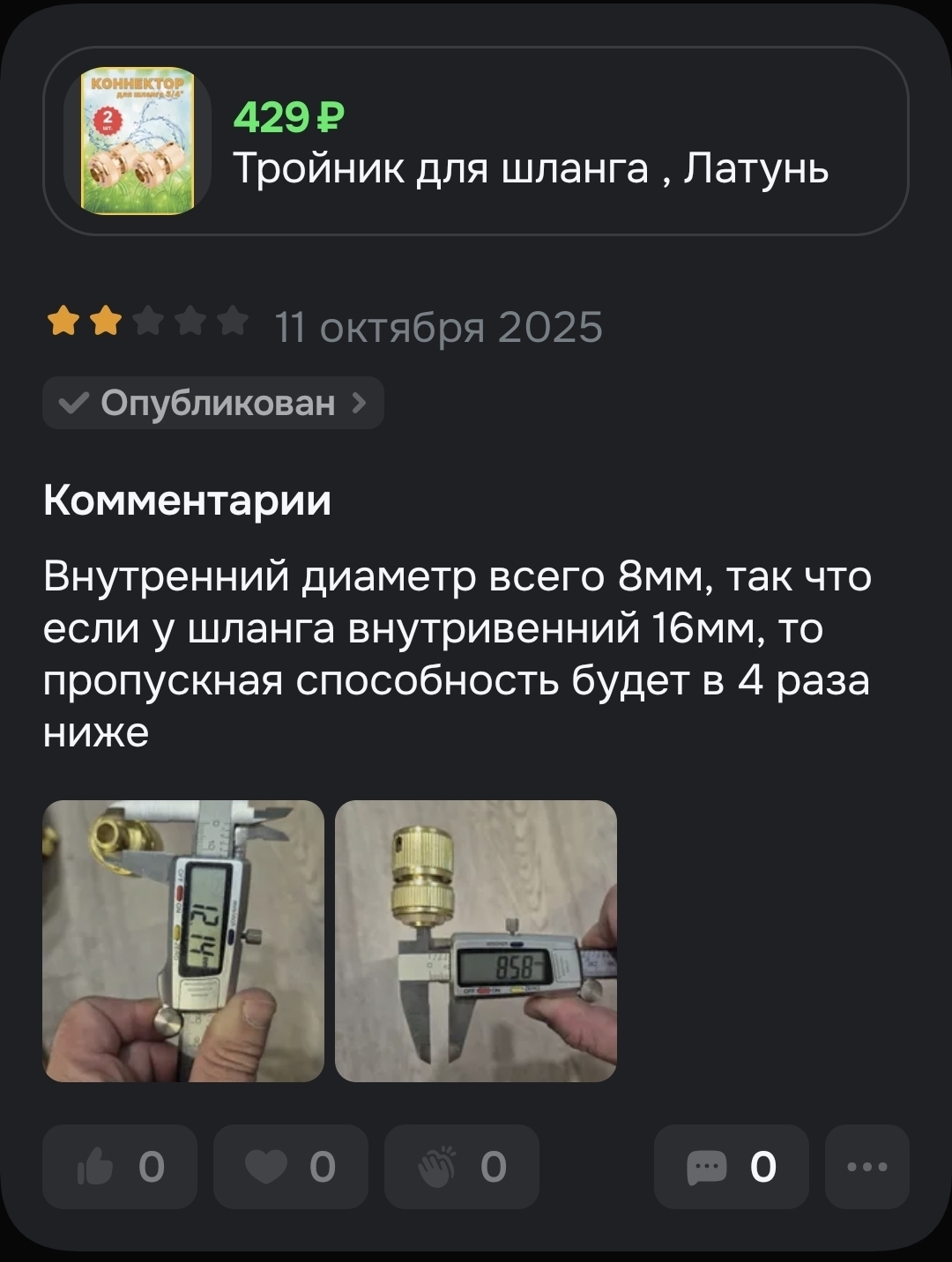This screenshot has height=1262, width=952.
Task: Give the review a thumbs up
Action: click(120, 1167)
